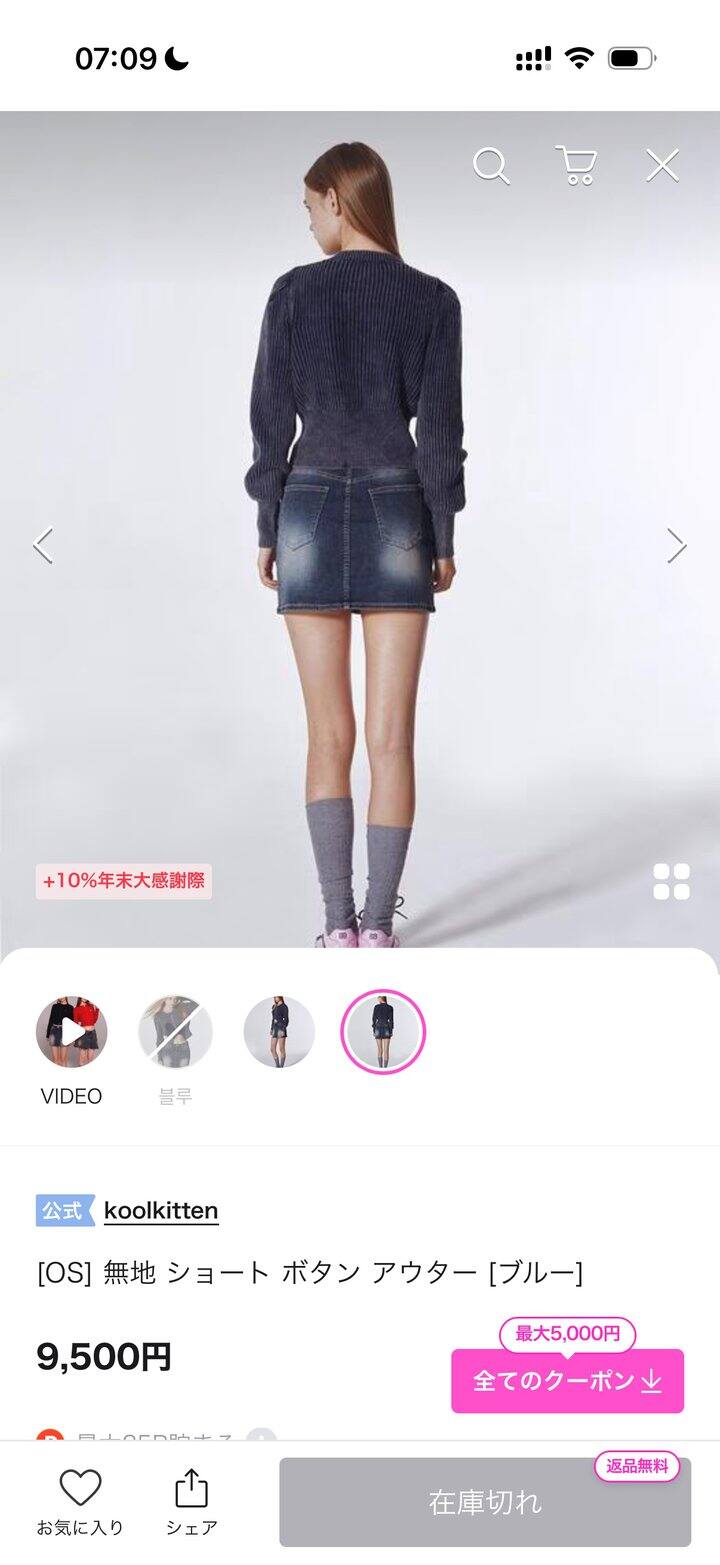Image resolution: width=720 pixels, height=1565 pixels.
Task: Close the product page
Action: 662,166
